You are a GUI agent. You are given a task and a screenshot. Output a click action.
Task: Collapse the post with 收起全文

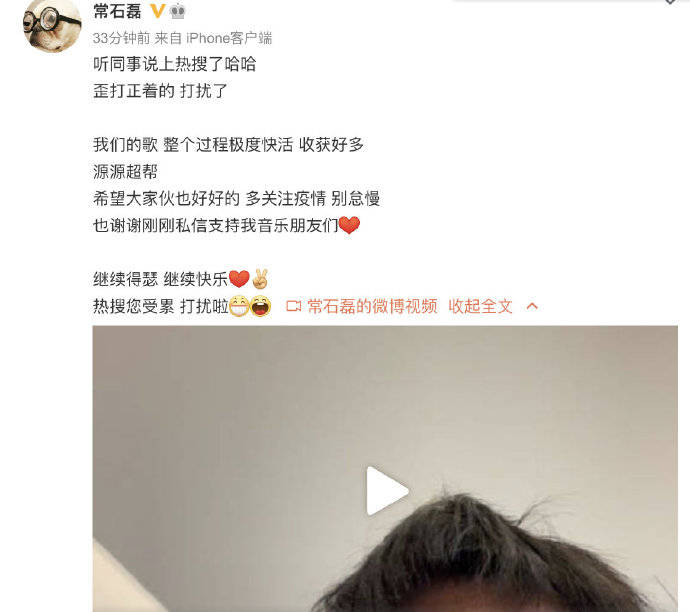point(480,306)
